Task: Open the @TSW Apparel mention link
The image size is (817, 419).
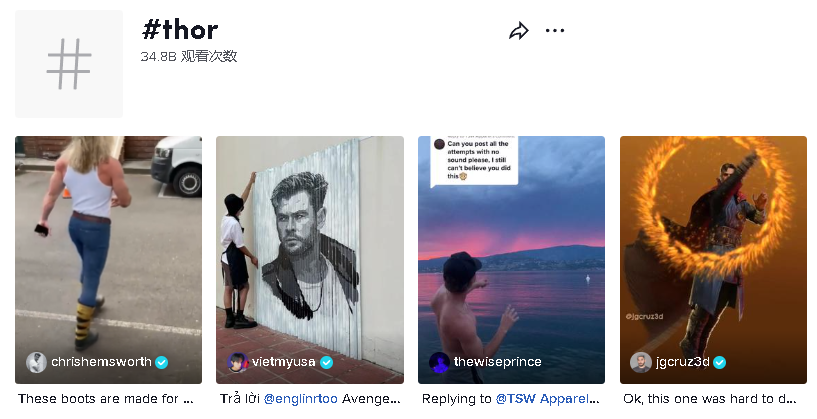Action: click(548, 399)
